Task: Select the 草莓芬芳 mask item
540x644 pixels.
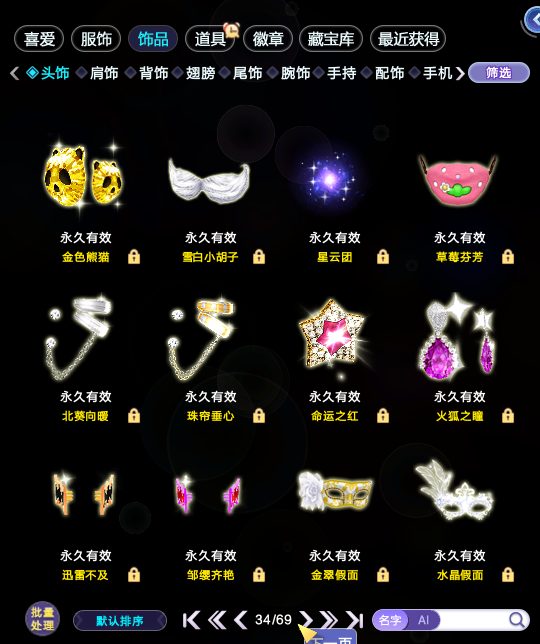Action: pos(458,180)
